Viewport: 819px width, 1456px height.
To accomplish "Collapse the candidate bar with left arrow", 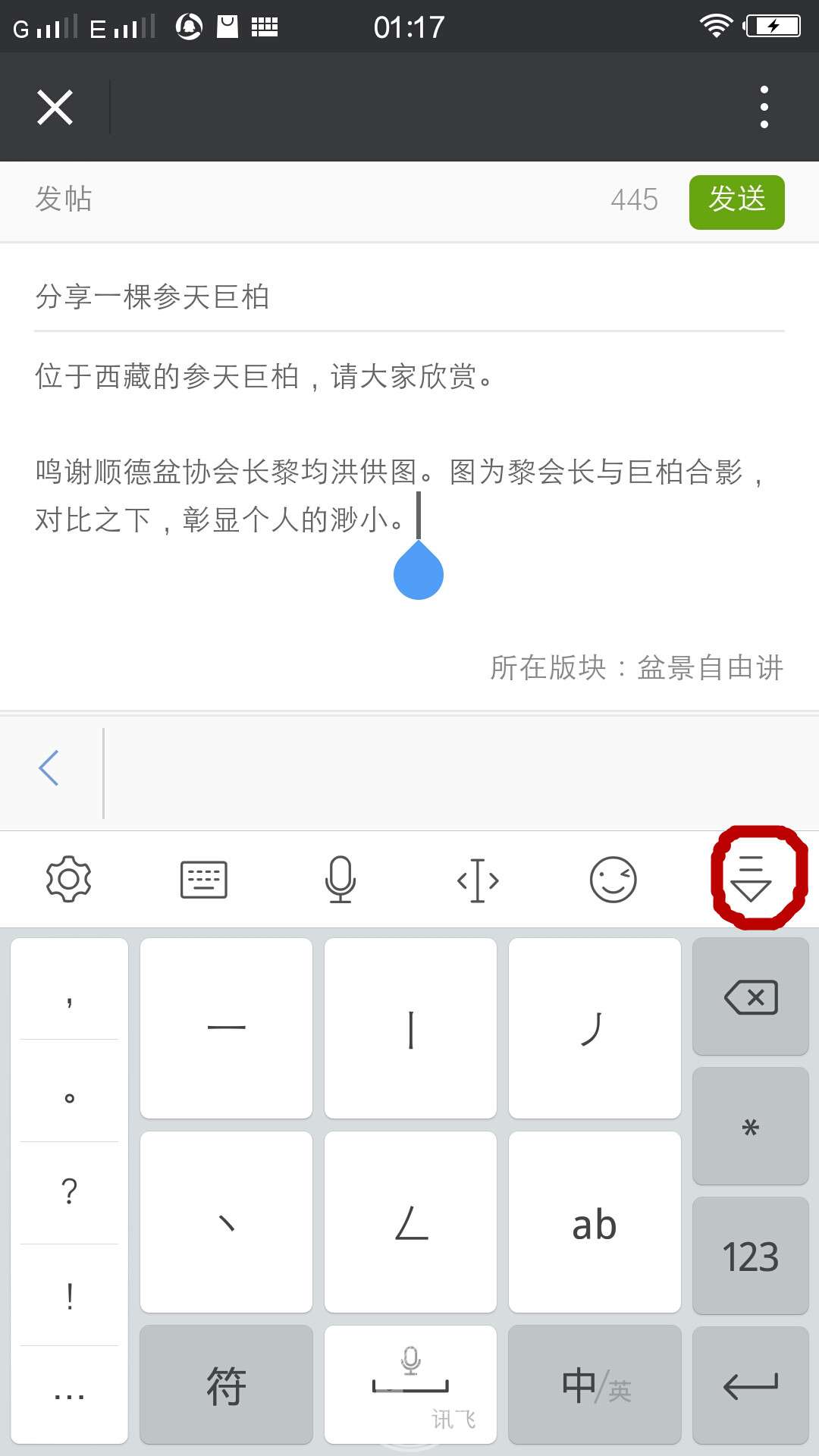I will pyautogui.click(x=49, y=768).
